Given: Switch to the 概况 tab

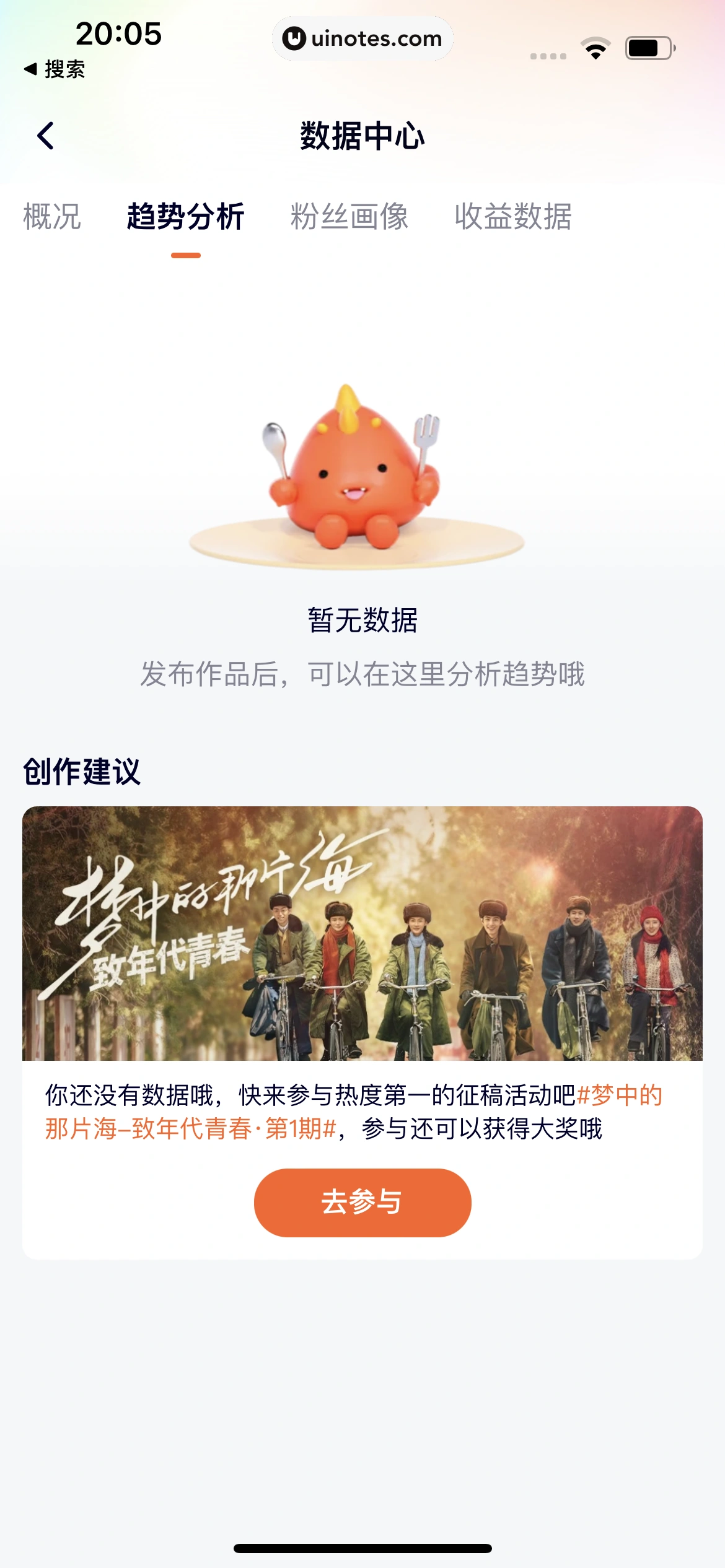Looking at the screenshot, I should [x=52, y=217].
